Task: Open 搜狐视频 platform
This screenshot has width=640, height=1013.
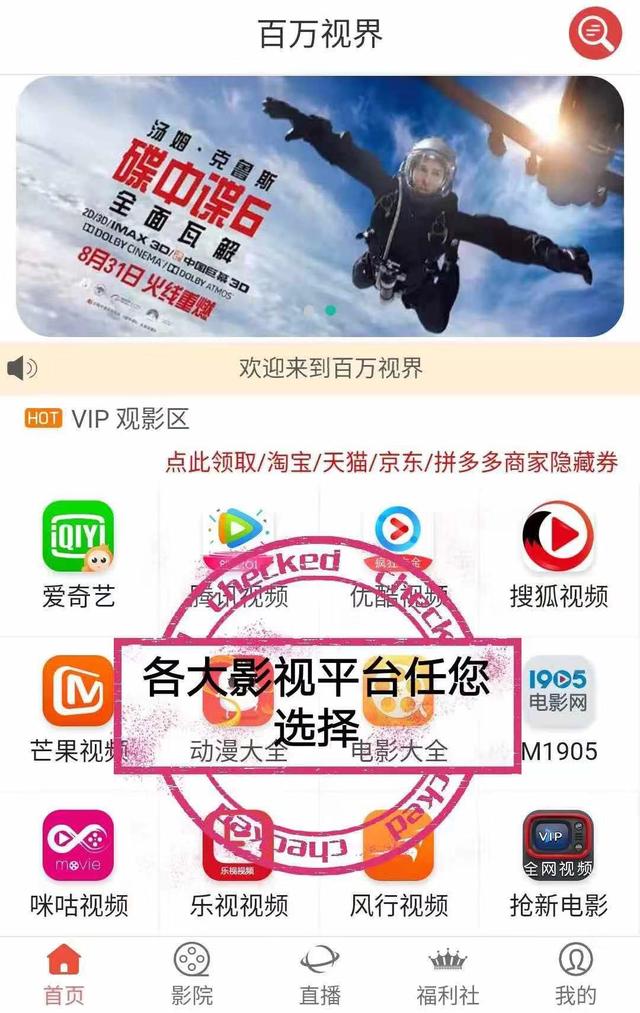Action: coord(558,538)
